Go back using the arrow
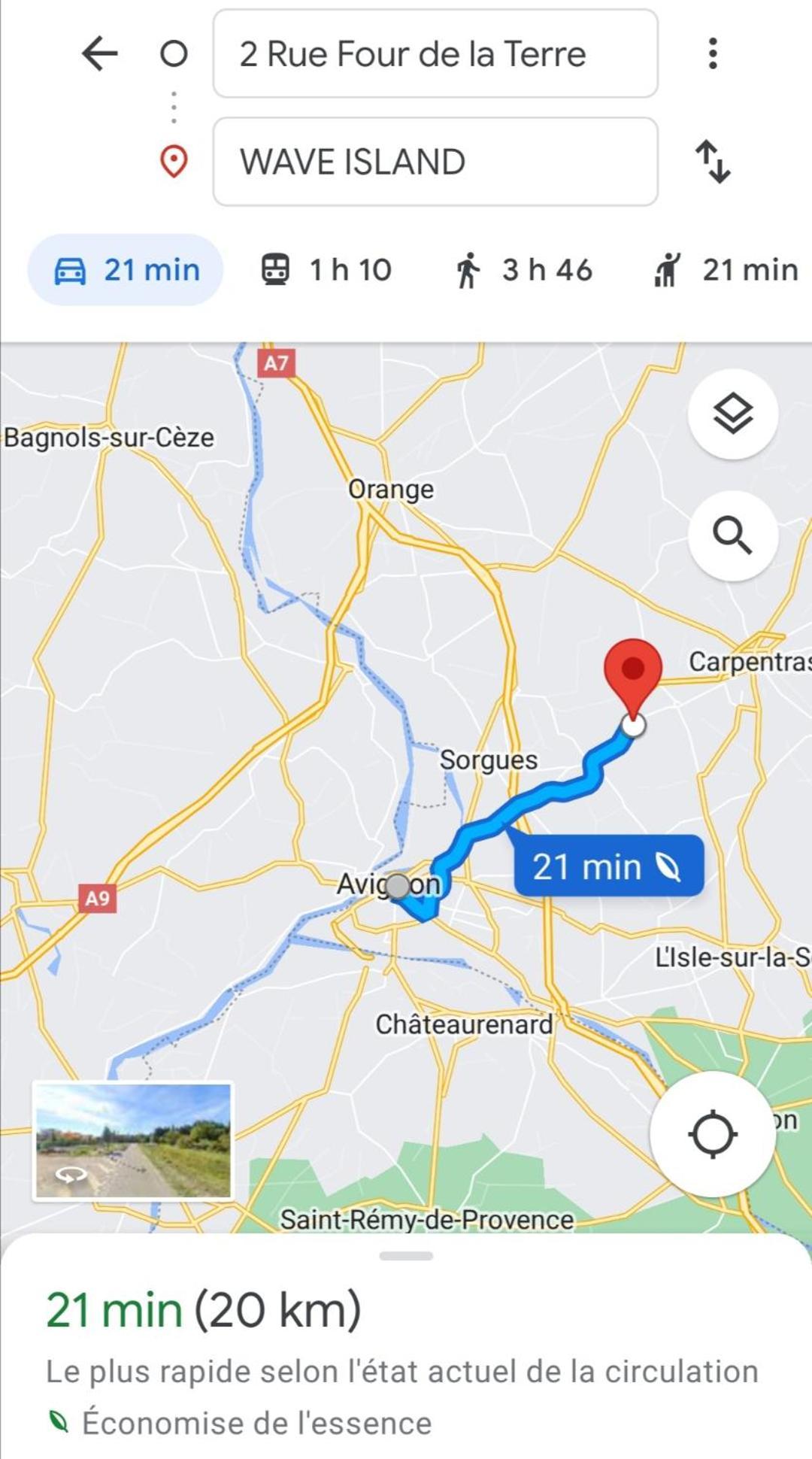Image resolution: width=812 pixels, height=1459 pixels. (x=99, y=54)
